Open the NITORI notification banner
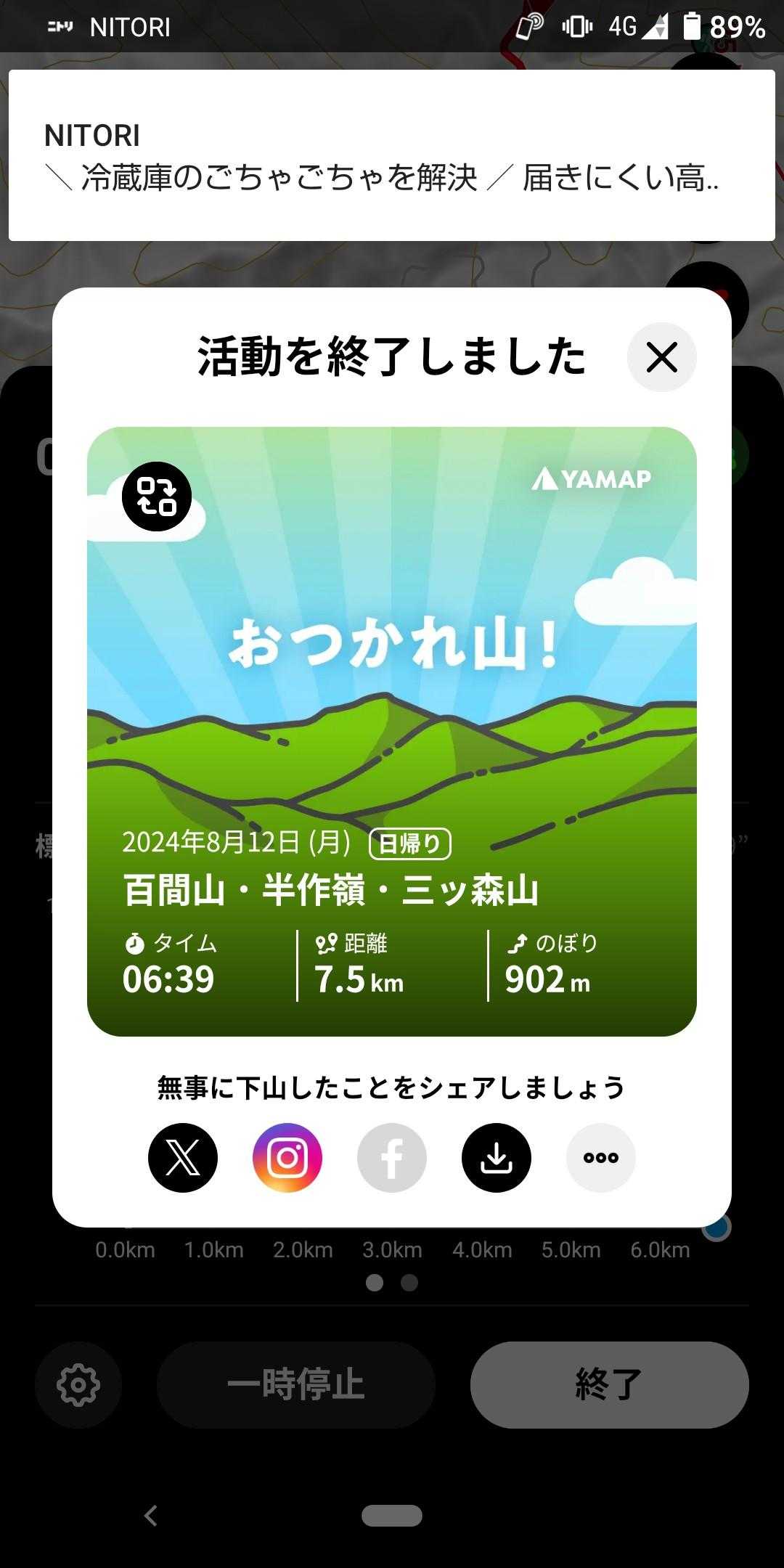This screenshot has width=784, height=1568. point(392,155)
